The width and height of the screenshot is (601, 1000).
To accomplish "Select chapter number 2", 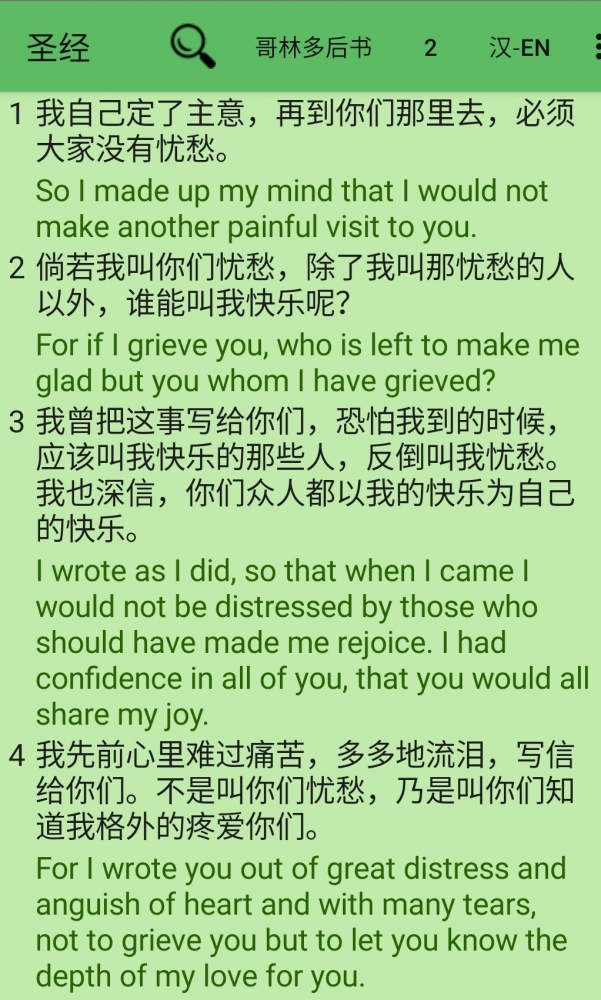I will click(x=430, y=47).
